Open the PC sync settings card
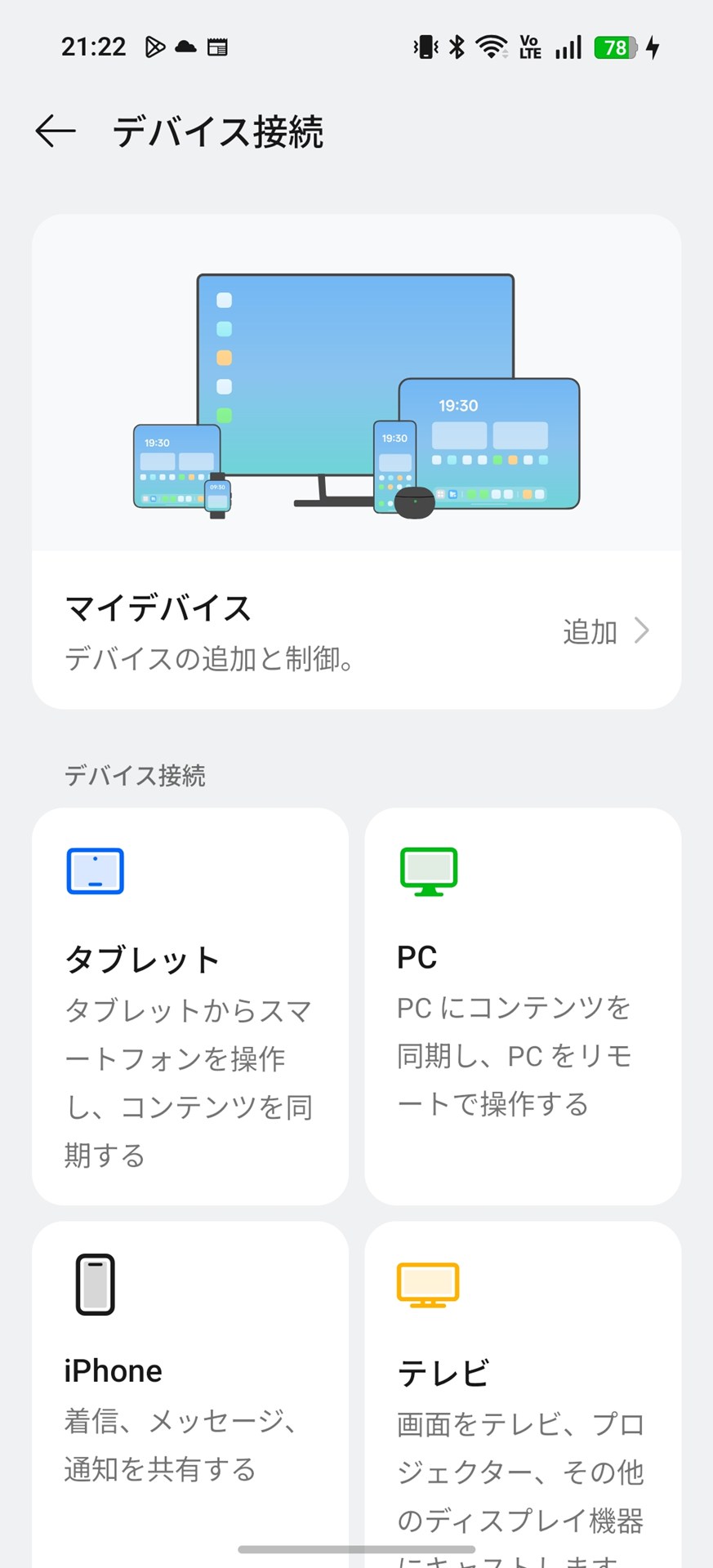This screenshot has width=713, height=1568. (x=523, y=1004)
